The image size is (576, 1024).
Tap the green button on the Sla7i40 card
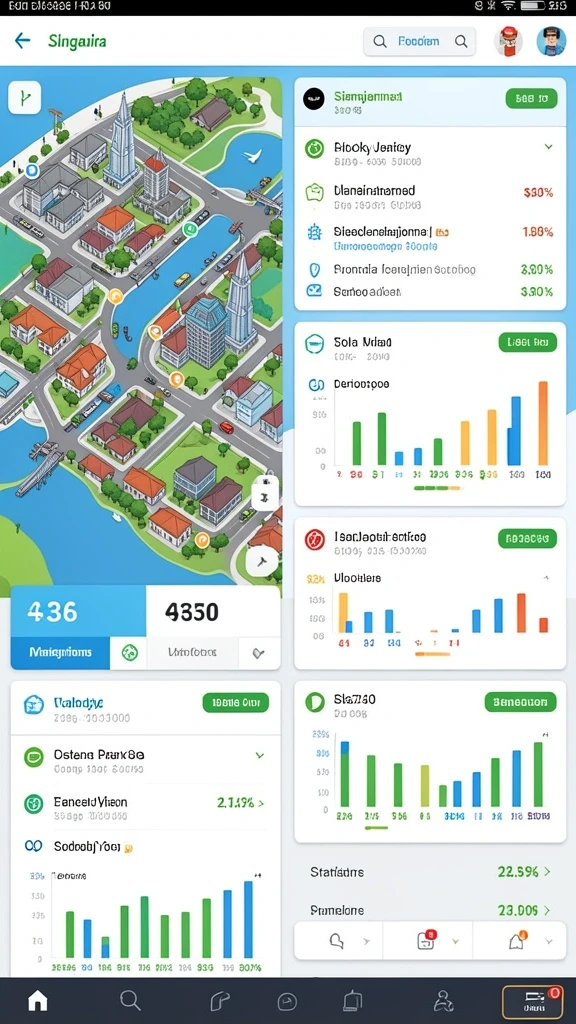(x=520, y=702)
